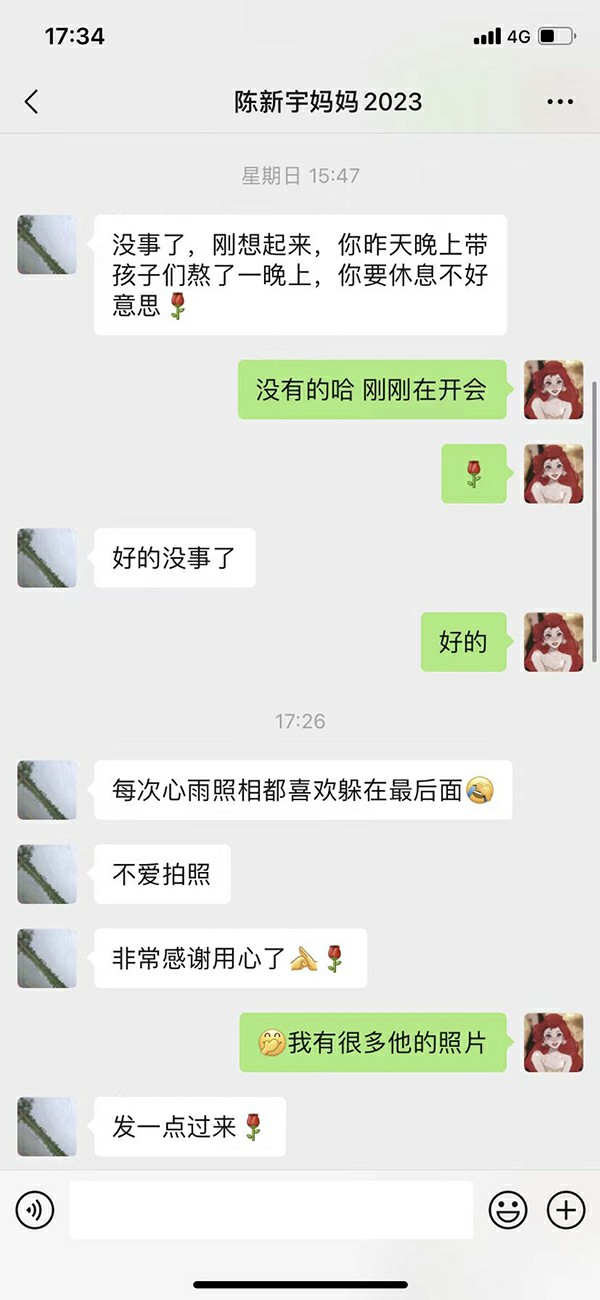Open the emoji sticker panel
Viewport: 600px width, 1300px height.
[x=508, y=1210]
